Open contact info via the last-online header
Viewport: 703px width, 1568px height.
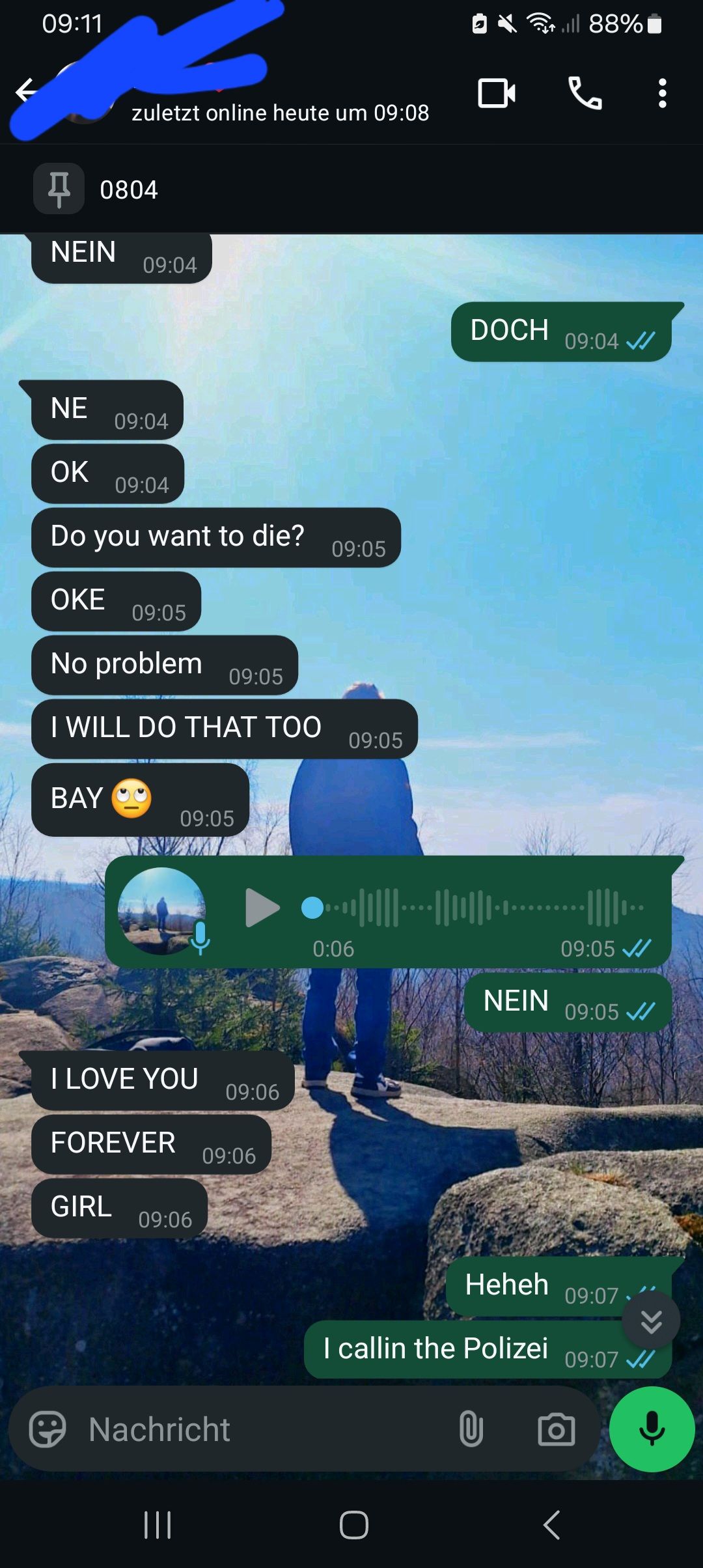coord(280,113)
